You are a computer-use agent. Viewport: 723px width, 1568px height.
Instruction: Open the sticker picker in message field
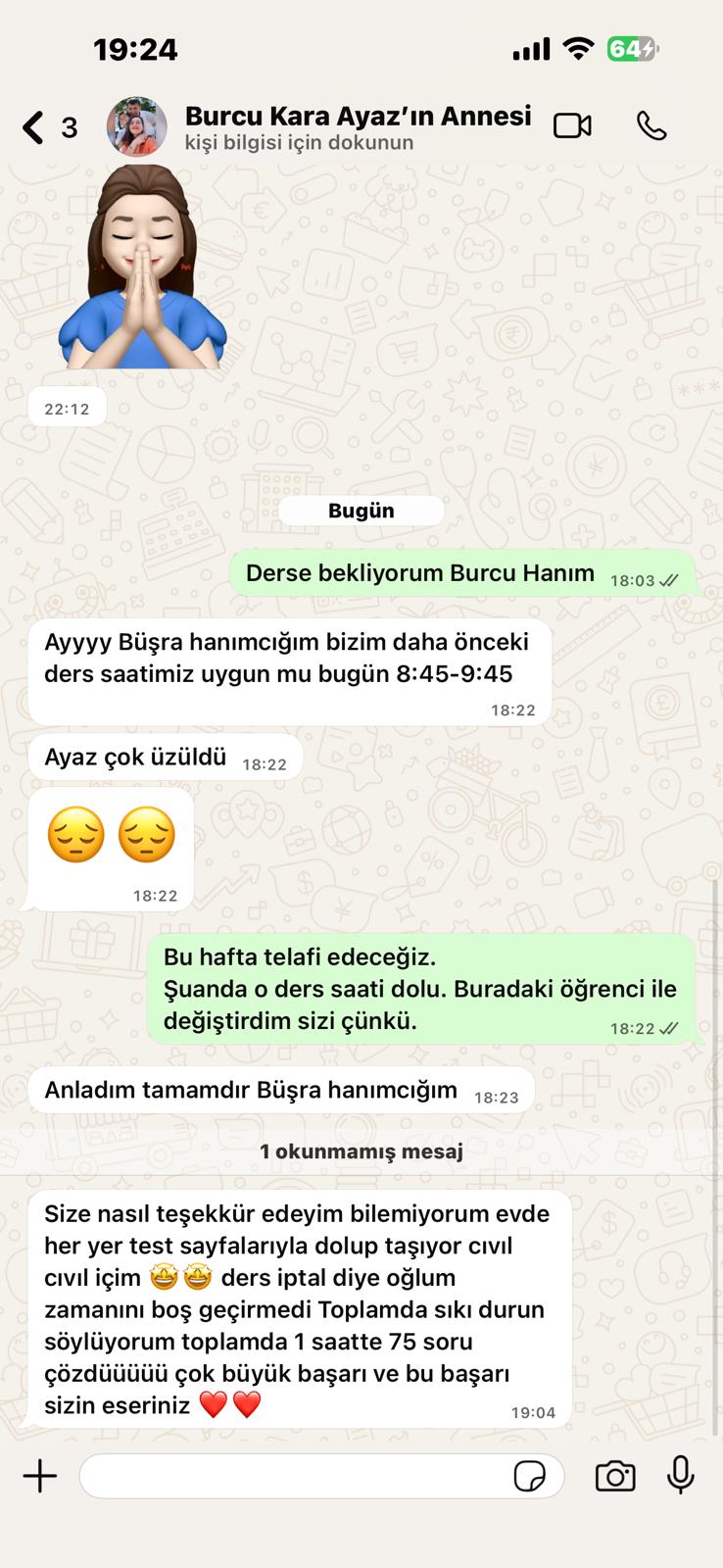point(530,1476)
